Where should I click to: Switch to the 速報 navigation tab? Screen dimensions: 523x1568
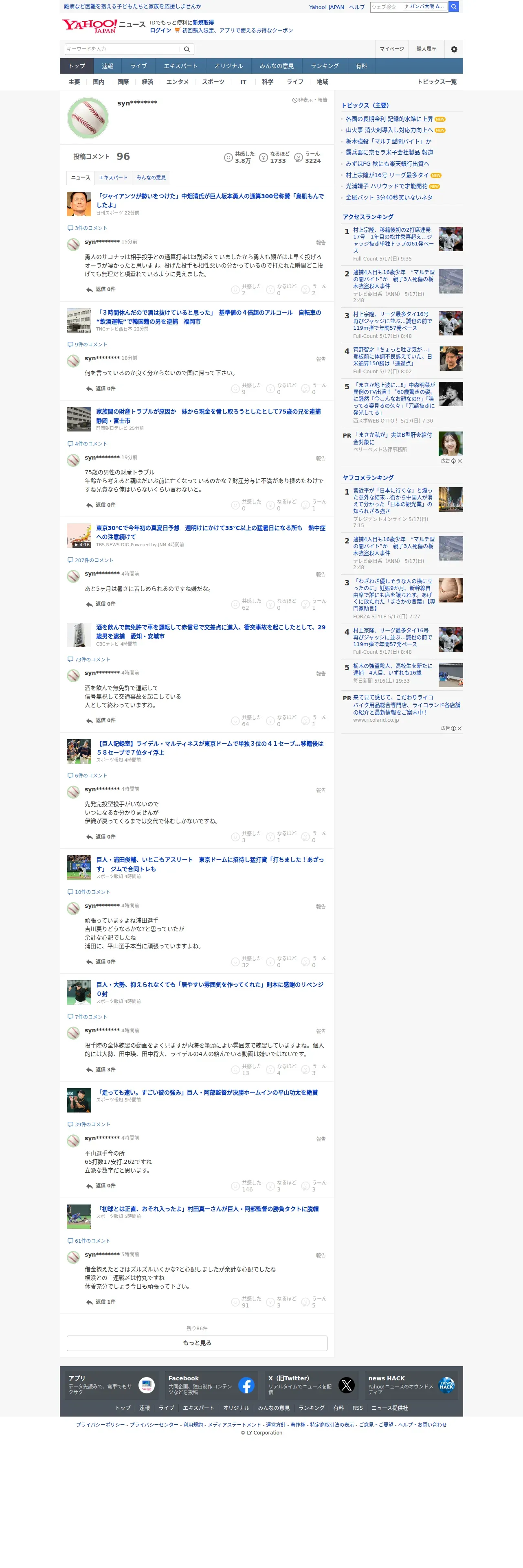(108, 66)
